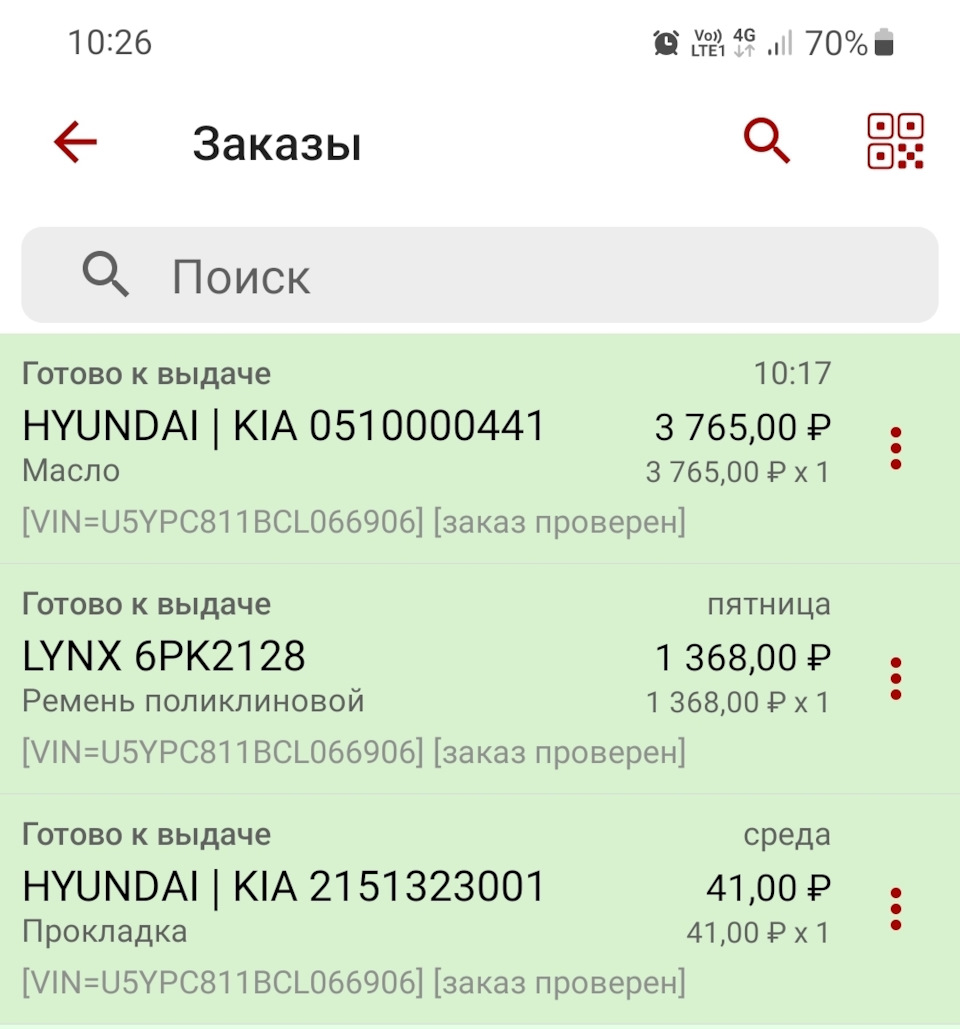
Task: Open more options for the Масло order
Action: click(x=896, y=448)
